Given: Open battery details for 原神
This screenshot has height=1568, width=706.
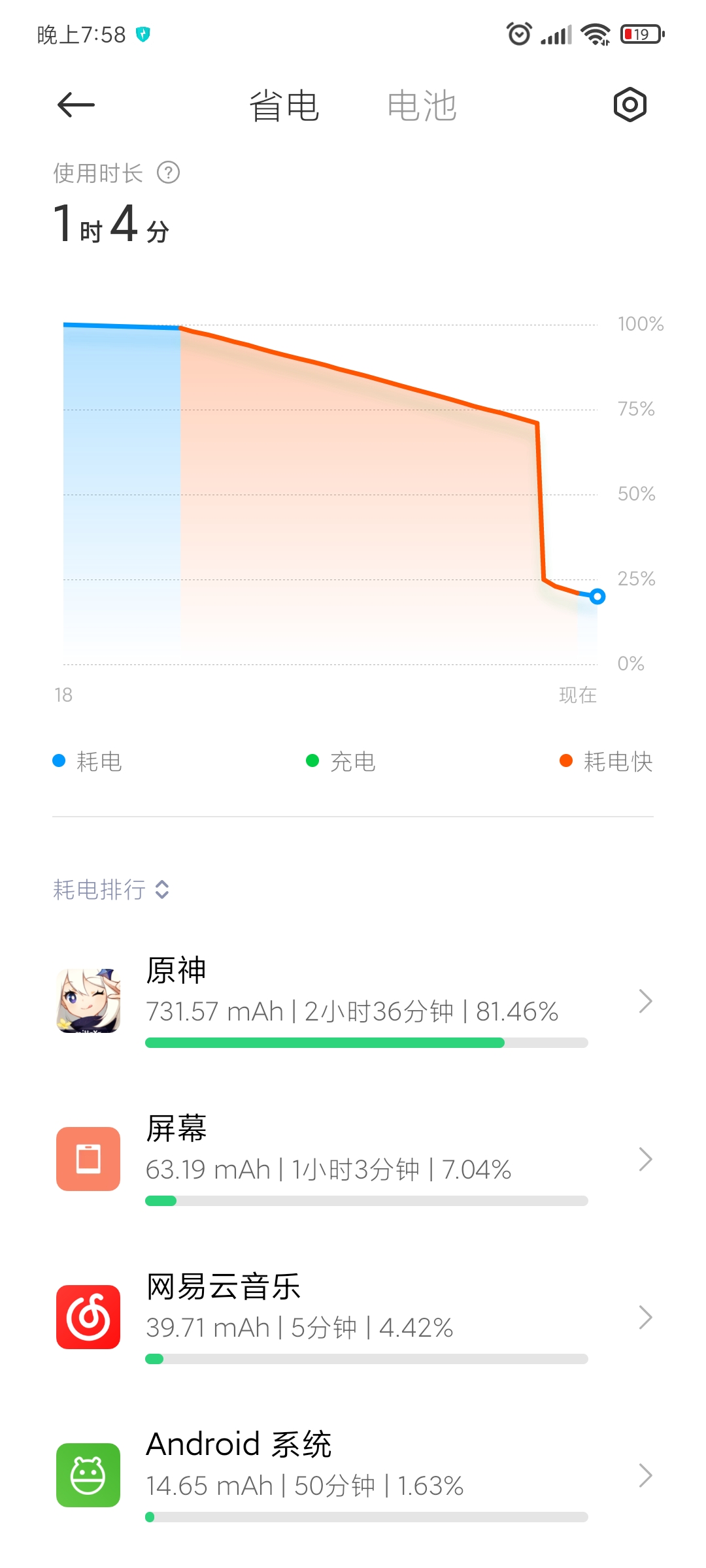Looking at the screenshot, I should coord(353,1002).
